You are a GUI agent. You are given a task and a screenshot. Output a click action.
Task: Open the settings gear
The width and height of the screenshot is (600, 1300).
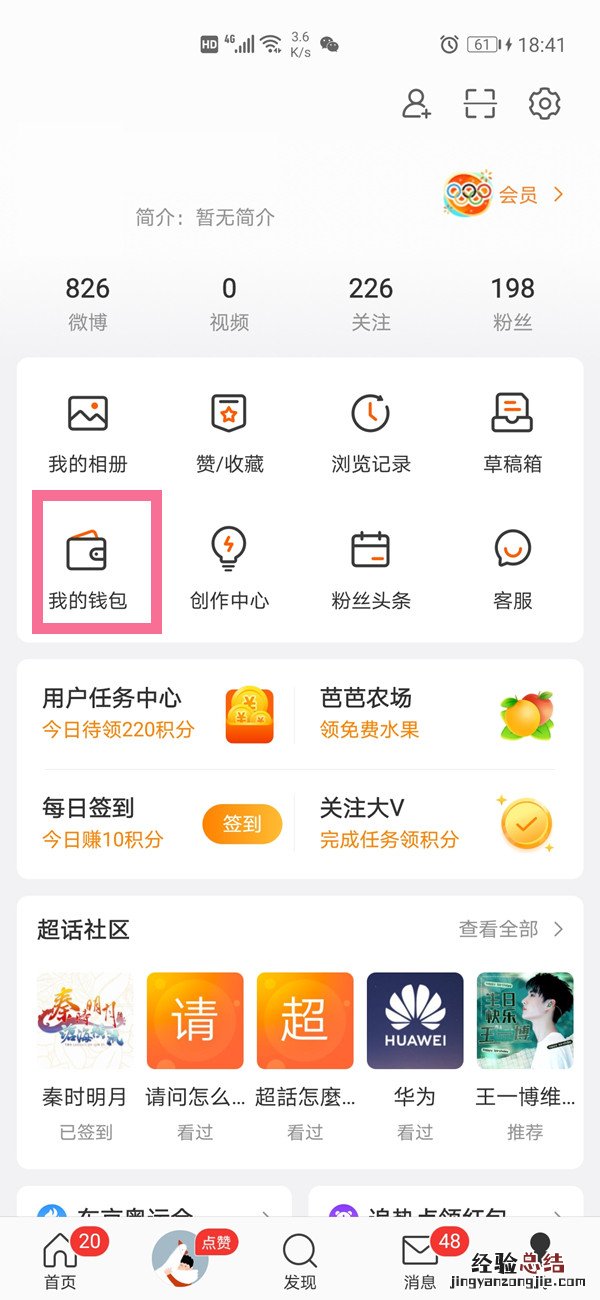click(544, 104)
